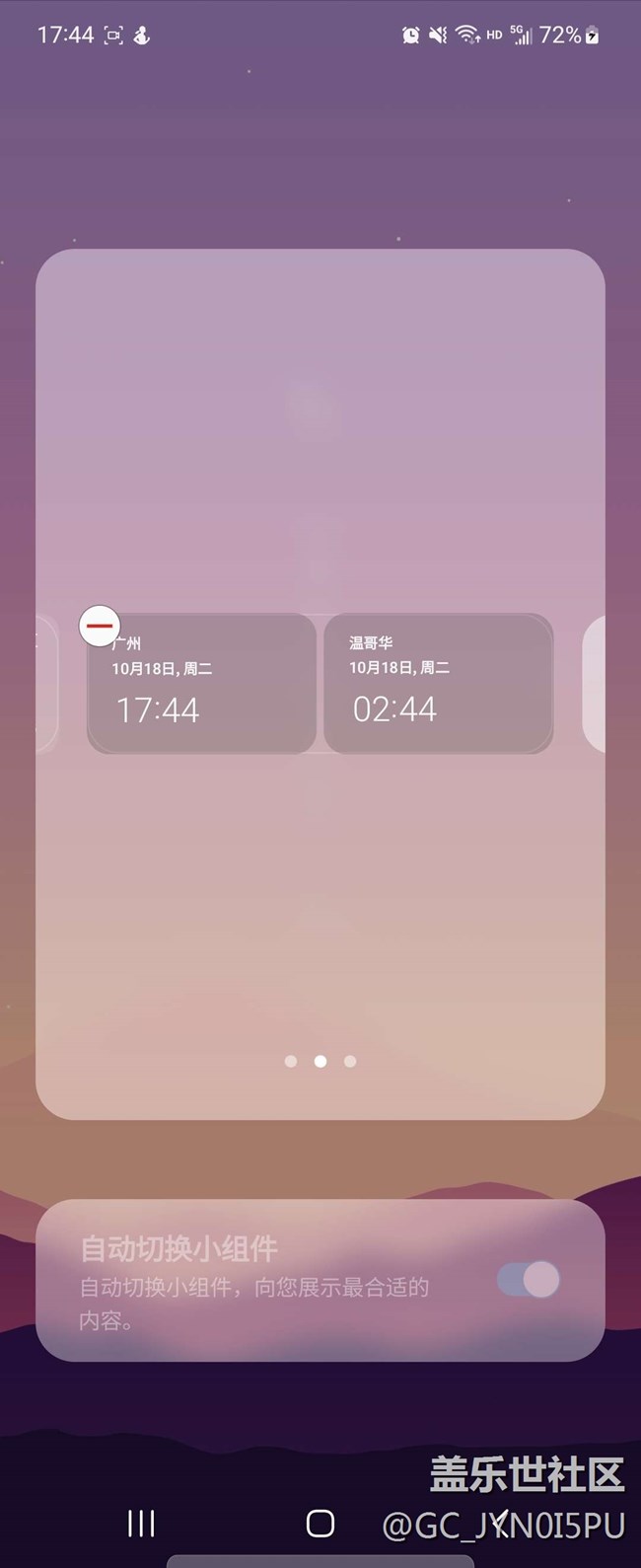Open recent apps from navigation bar
The width and height of the screenshot is (641, 1568).
141,1524
